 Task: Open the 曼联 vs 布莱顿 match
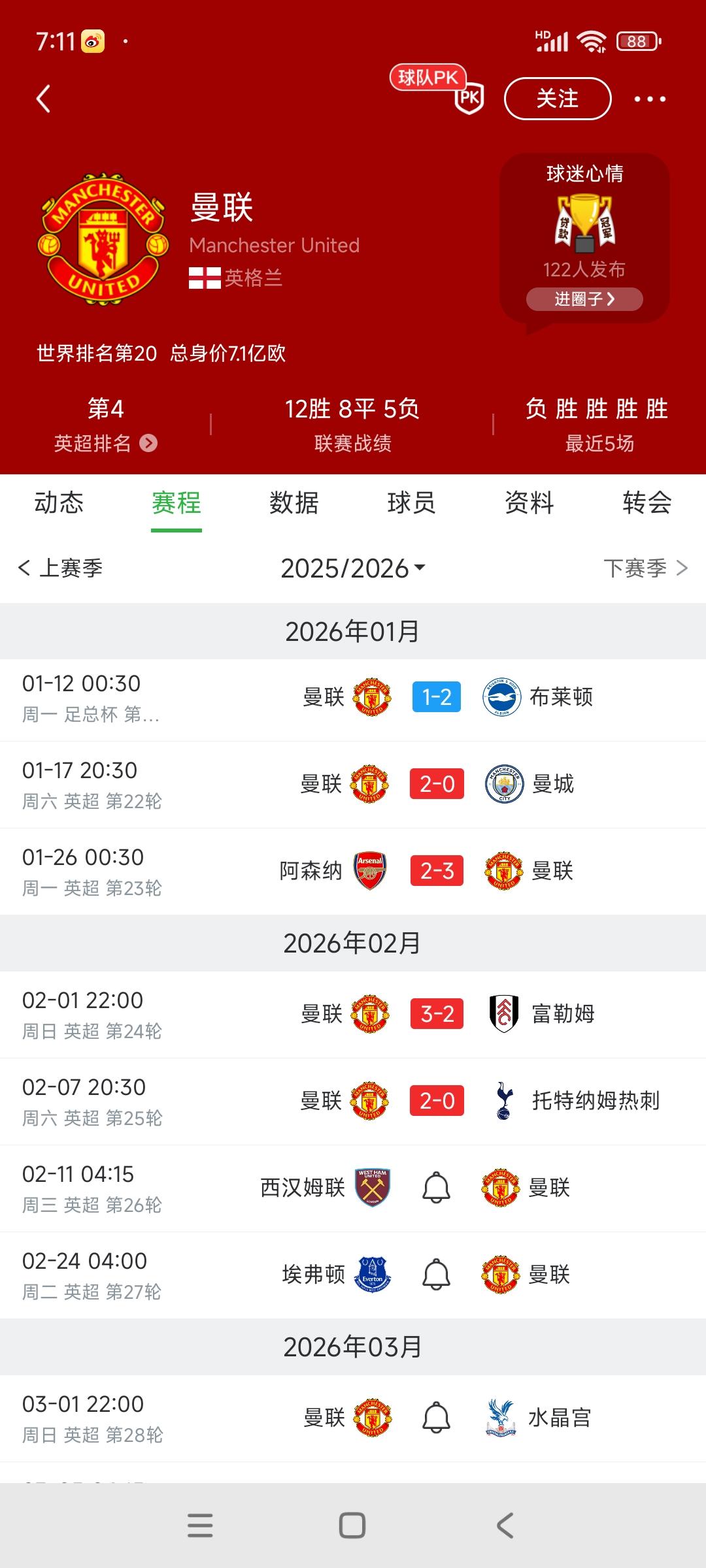436,697
